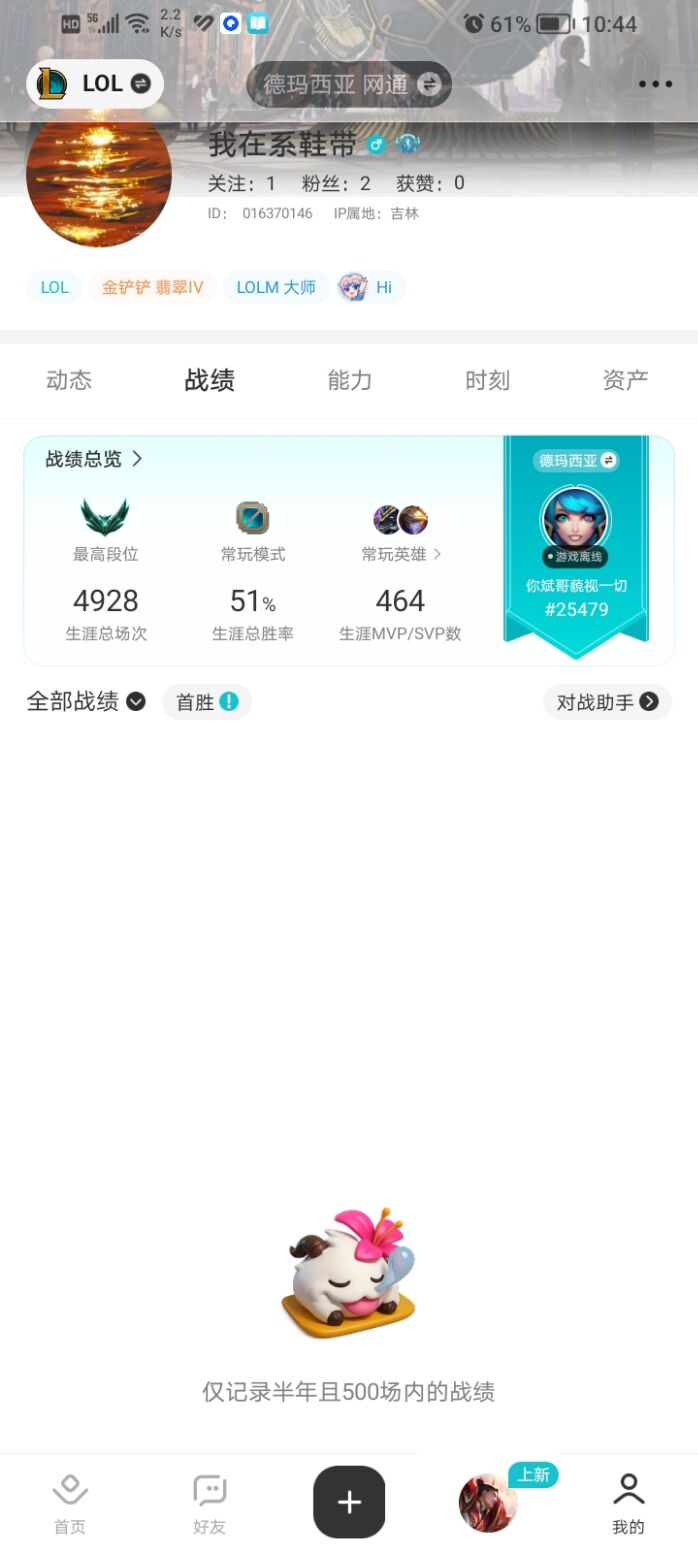
Task: Switch to the 动态 tab
Action: (69, 380)
